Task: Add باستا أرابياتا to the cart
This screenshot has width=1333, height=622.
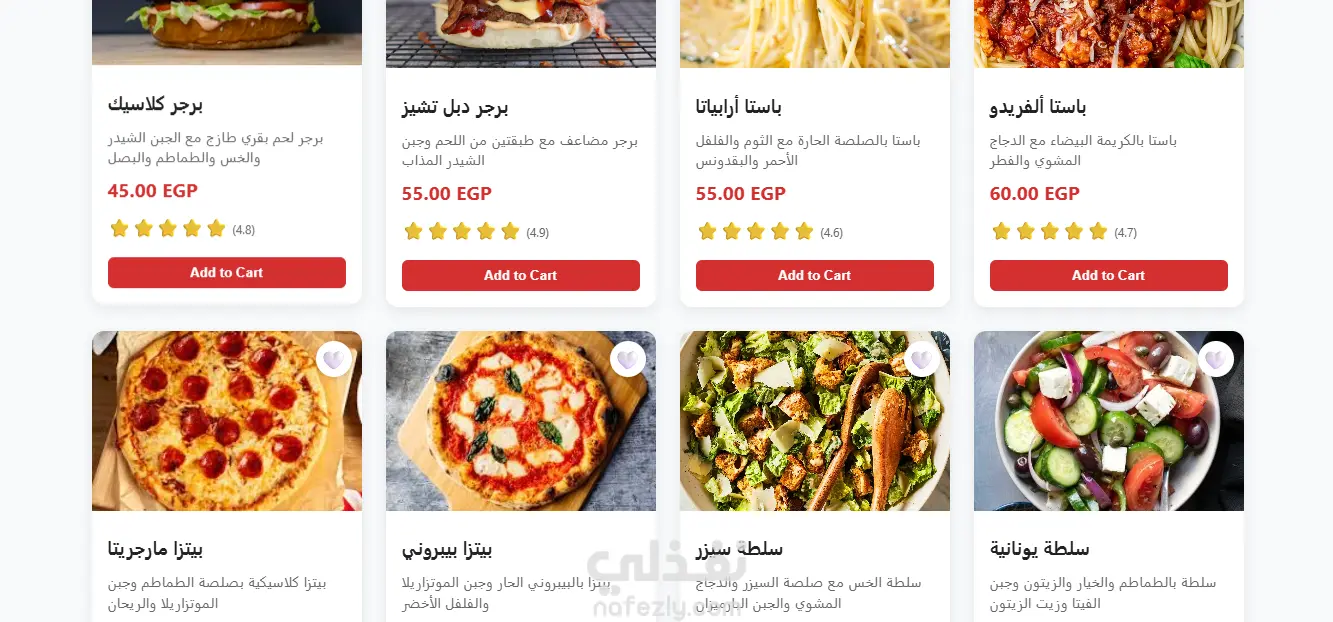Action: click(815, 275)
